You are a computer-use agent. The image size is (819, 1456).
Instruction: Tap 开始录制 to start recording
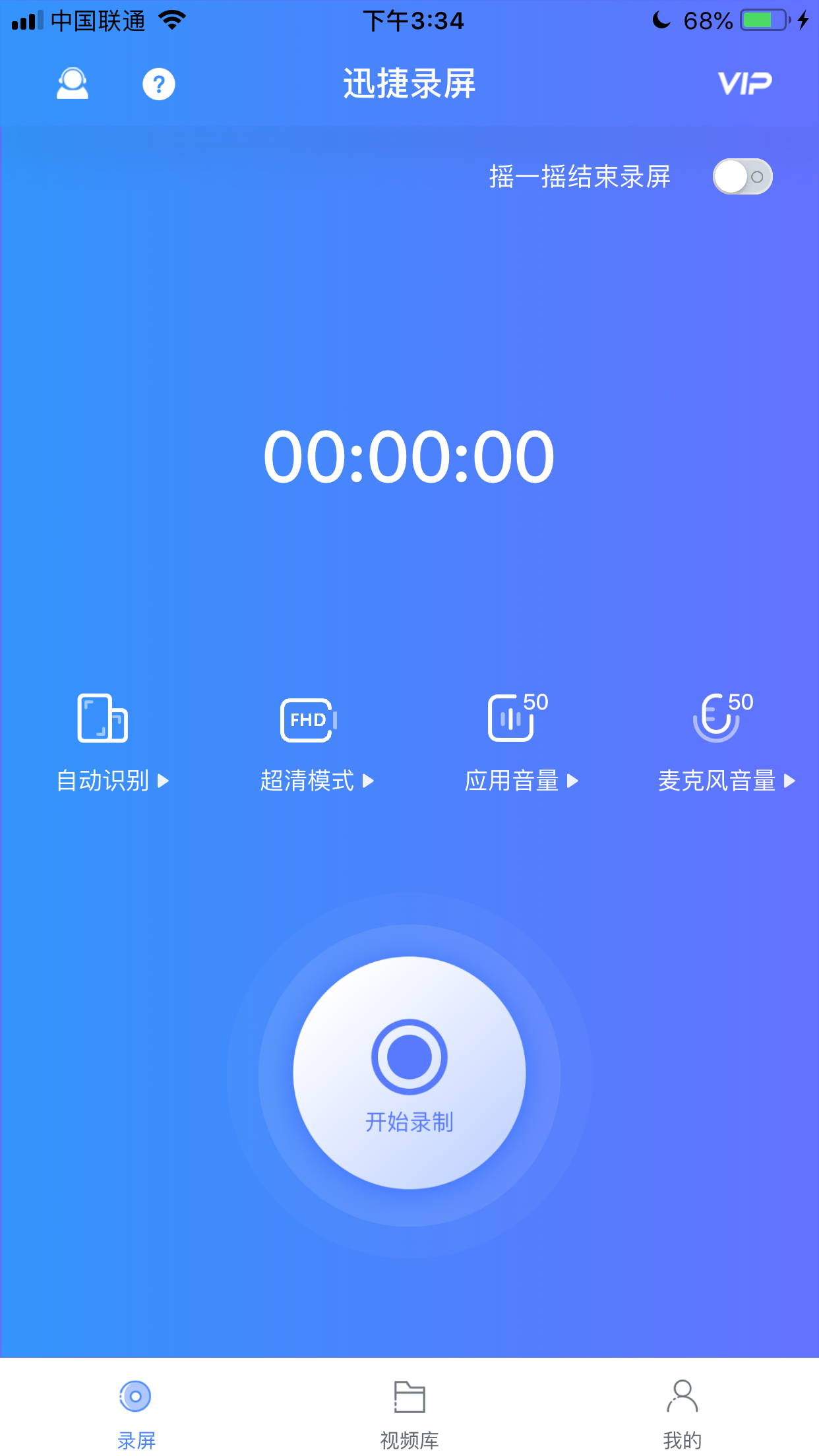pyautogui.click(x=409, y=1072)
